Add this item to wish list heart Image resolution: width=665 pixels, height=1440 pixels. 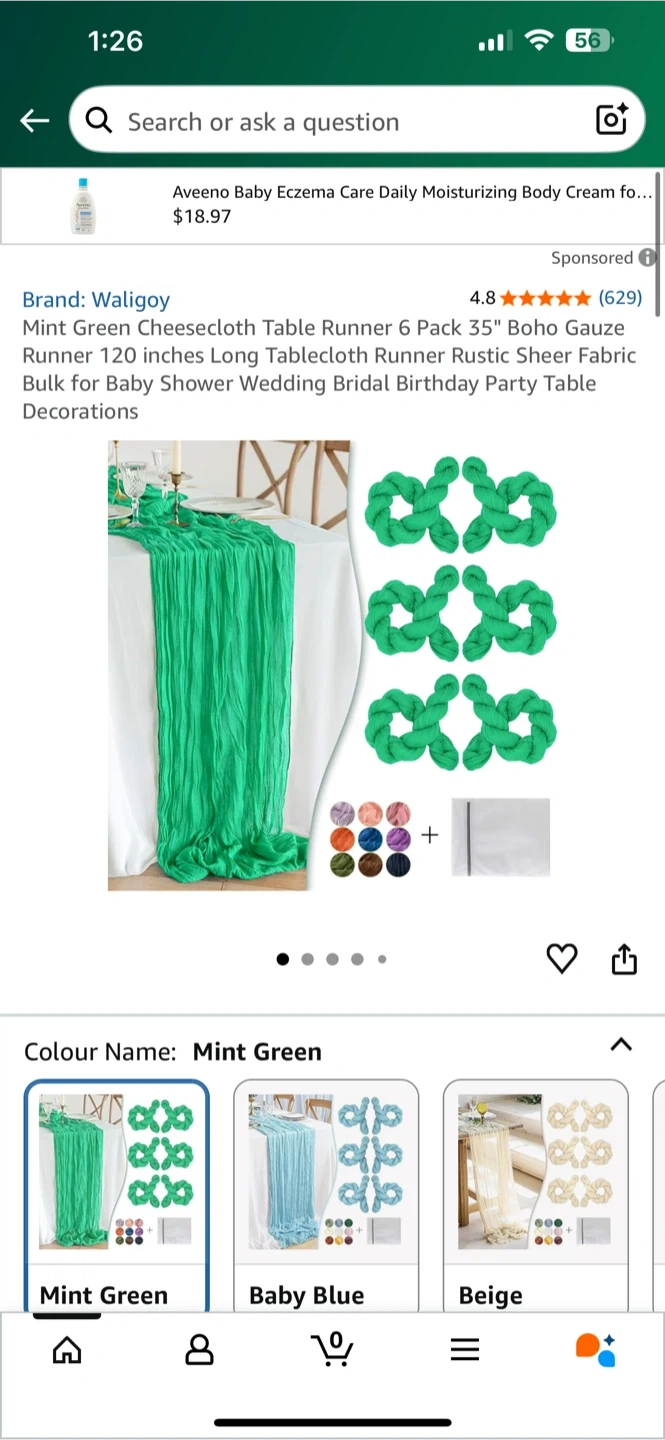(x=562, y=959)
